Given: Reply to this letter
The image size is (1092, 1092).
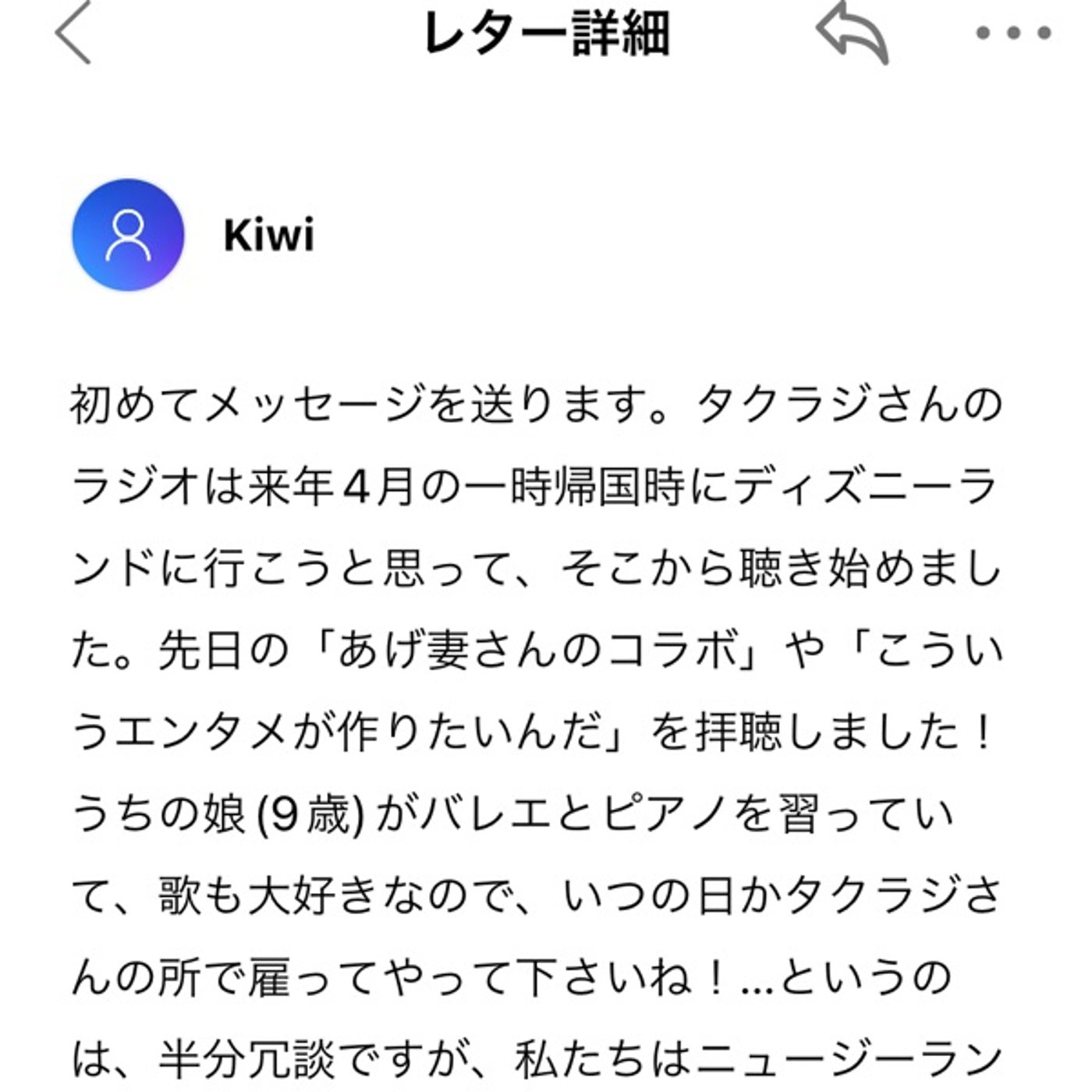Looking at the screenshot, I should (x=852, y=34).
